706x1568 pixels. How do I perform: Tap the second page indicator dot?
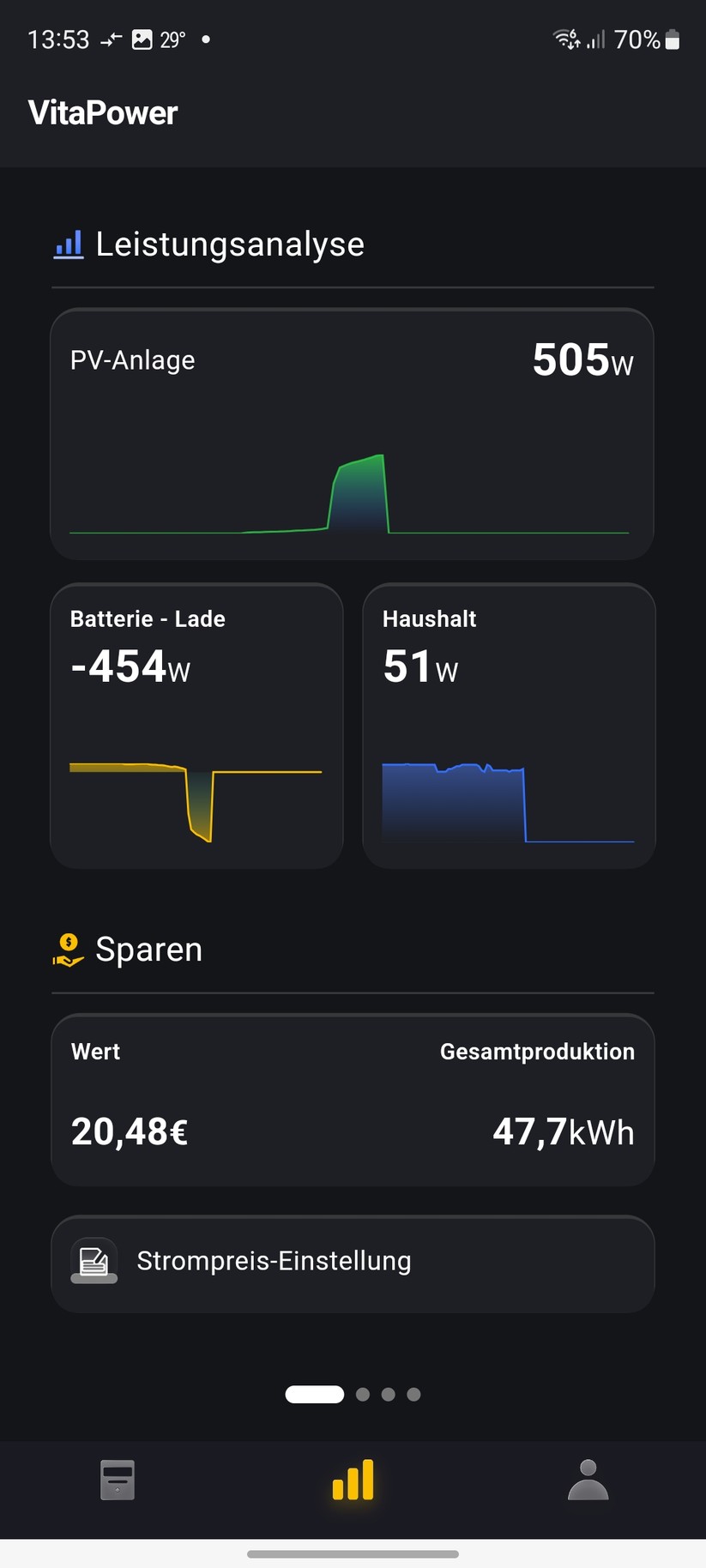tap(363, 1395)
